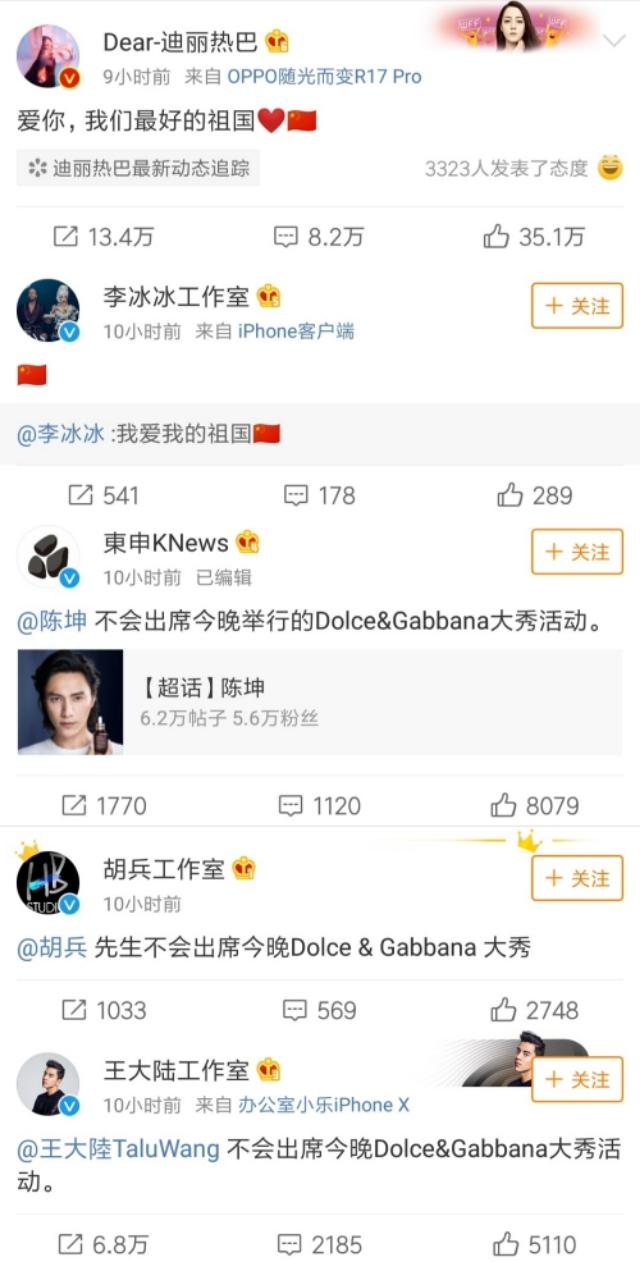Image resolution: width=640 pixels, height=1262 pixels.
Task: Comment on 東申KNews's post
Action: [319, 806]
